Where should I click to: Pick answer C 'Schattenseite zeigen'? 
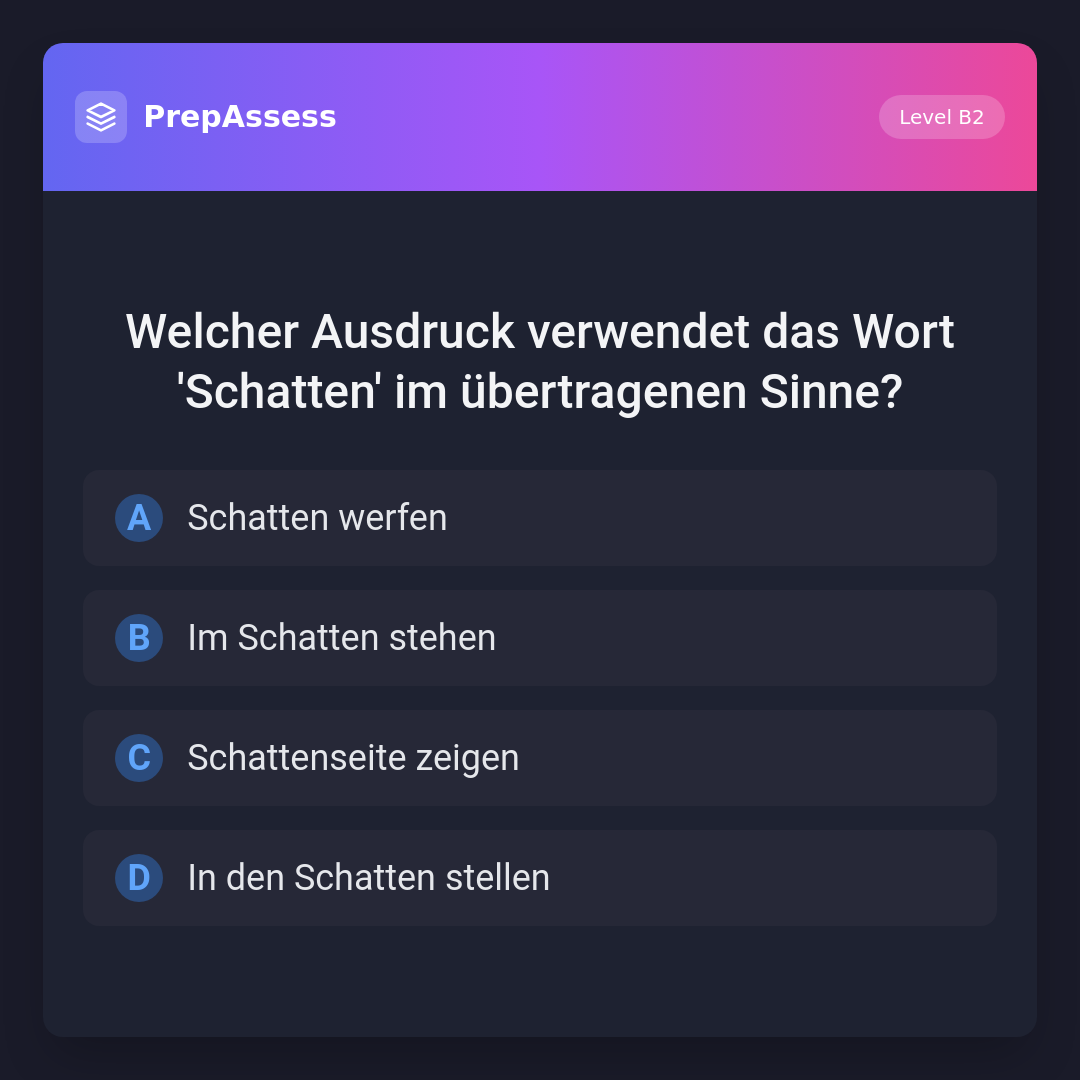[540, 758]
